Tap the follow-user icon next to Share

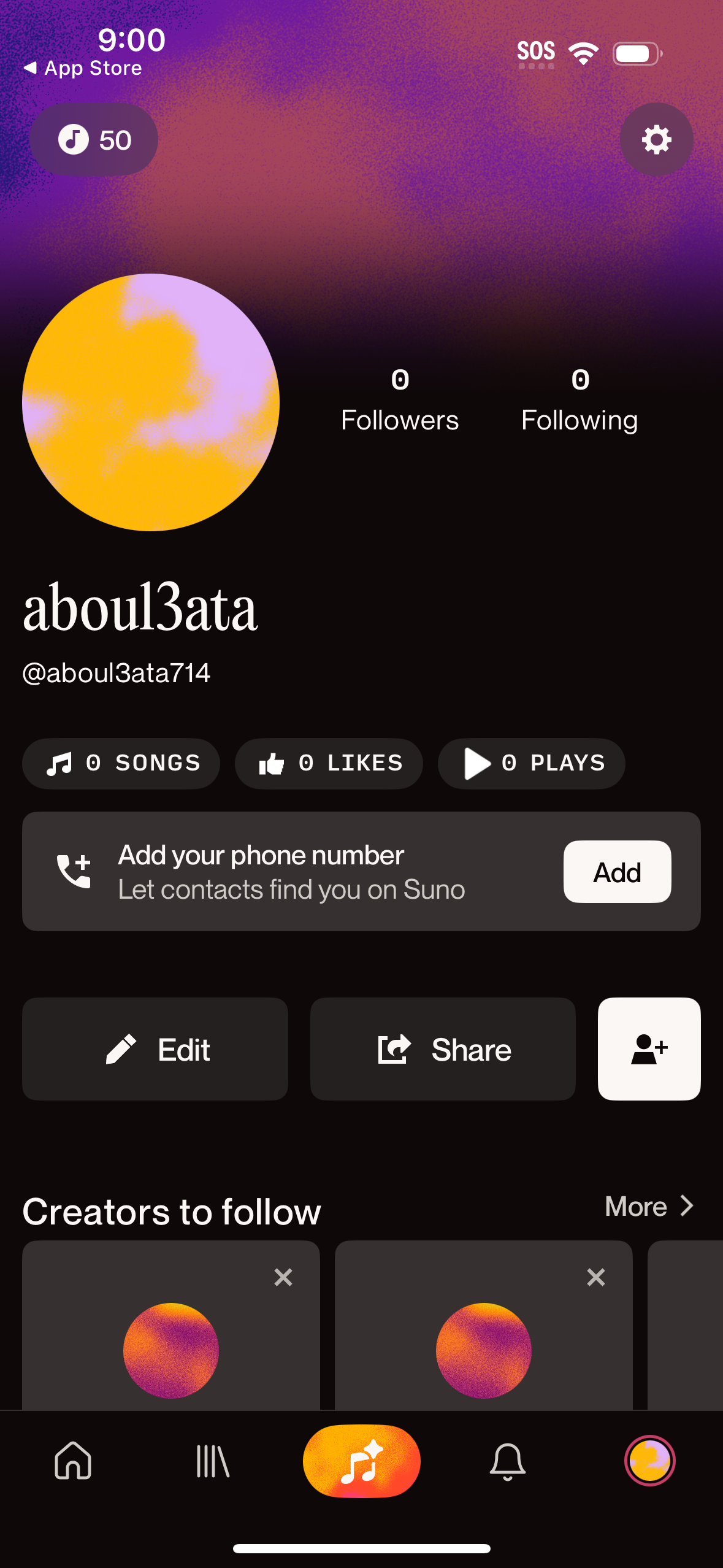[649, 1048]
